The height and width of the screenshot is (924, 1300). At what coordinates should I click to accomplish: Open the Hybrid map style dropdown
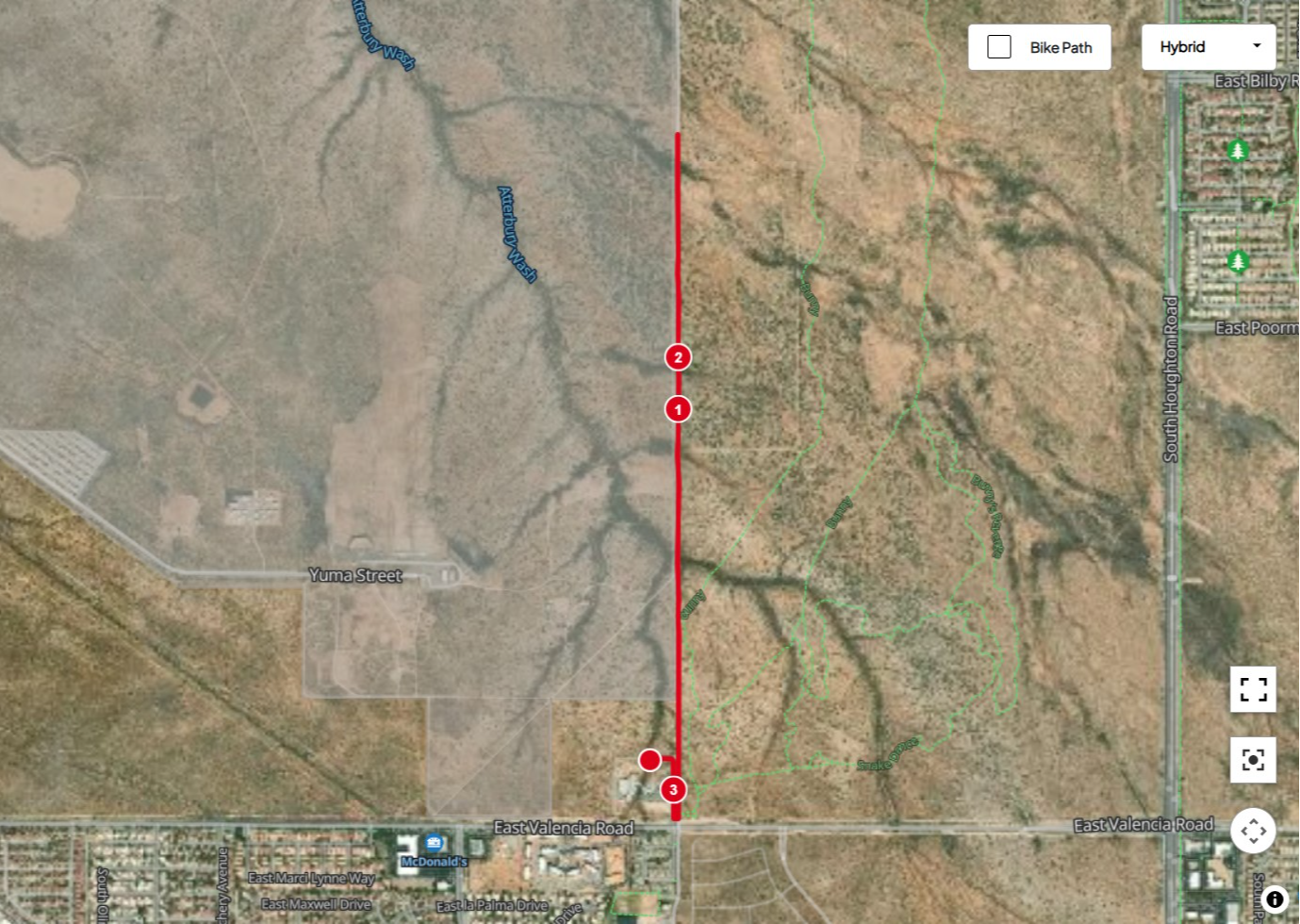click(1209, 47)
